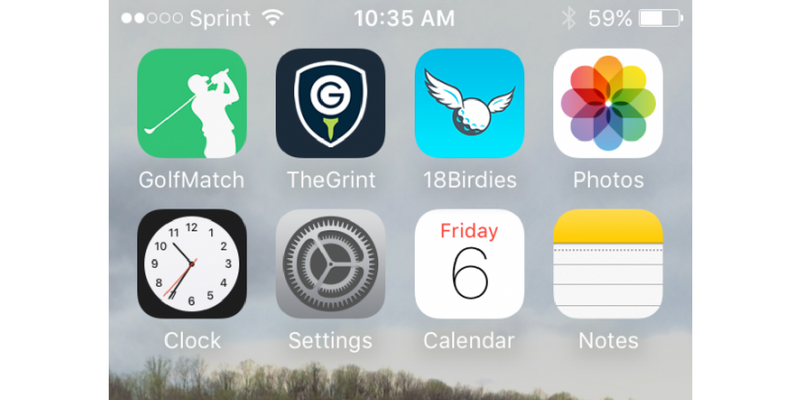The width and height of the screenshot is (800, 400).
Task: Launch the Notes app
Action: tap(608, 264)
